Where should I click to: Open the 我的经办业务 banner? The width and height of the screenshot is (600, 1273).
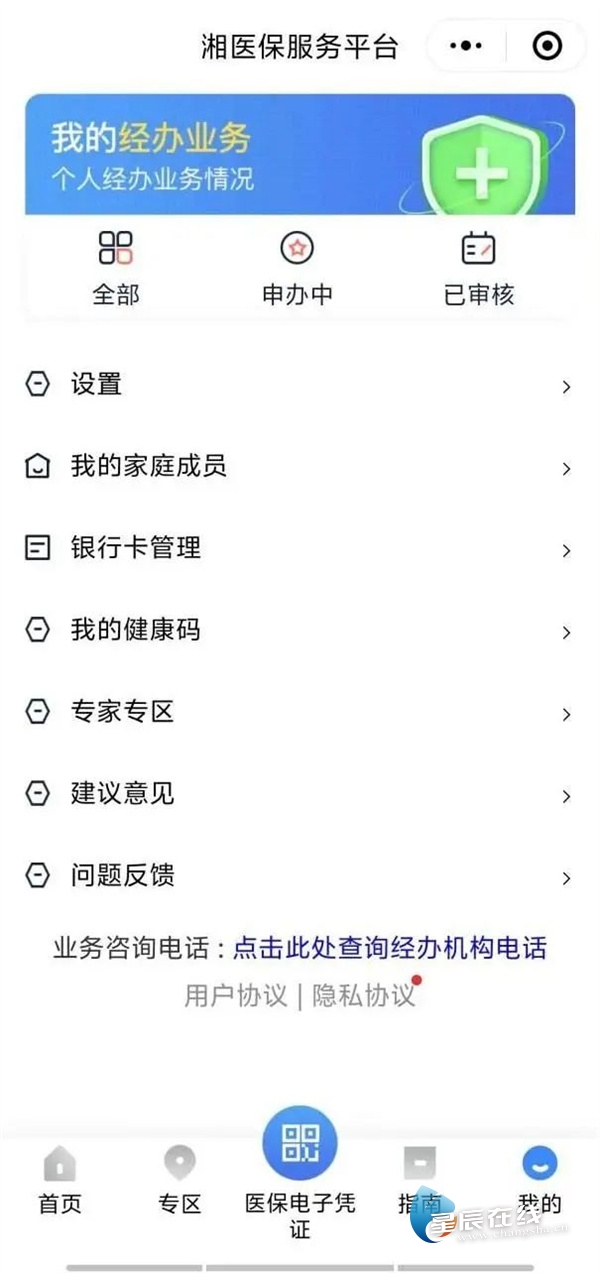[x=300, y=155]
